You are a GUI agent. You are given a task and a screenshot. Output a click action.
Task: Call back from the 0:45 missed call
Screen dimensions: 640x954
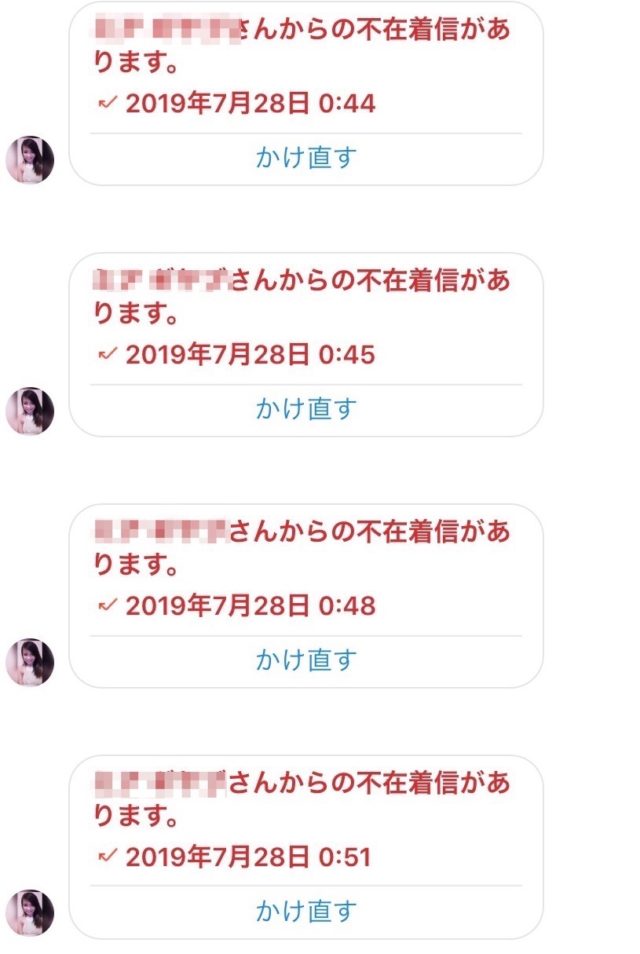306,409
